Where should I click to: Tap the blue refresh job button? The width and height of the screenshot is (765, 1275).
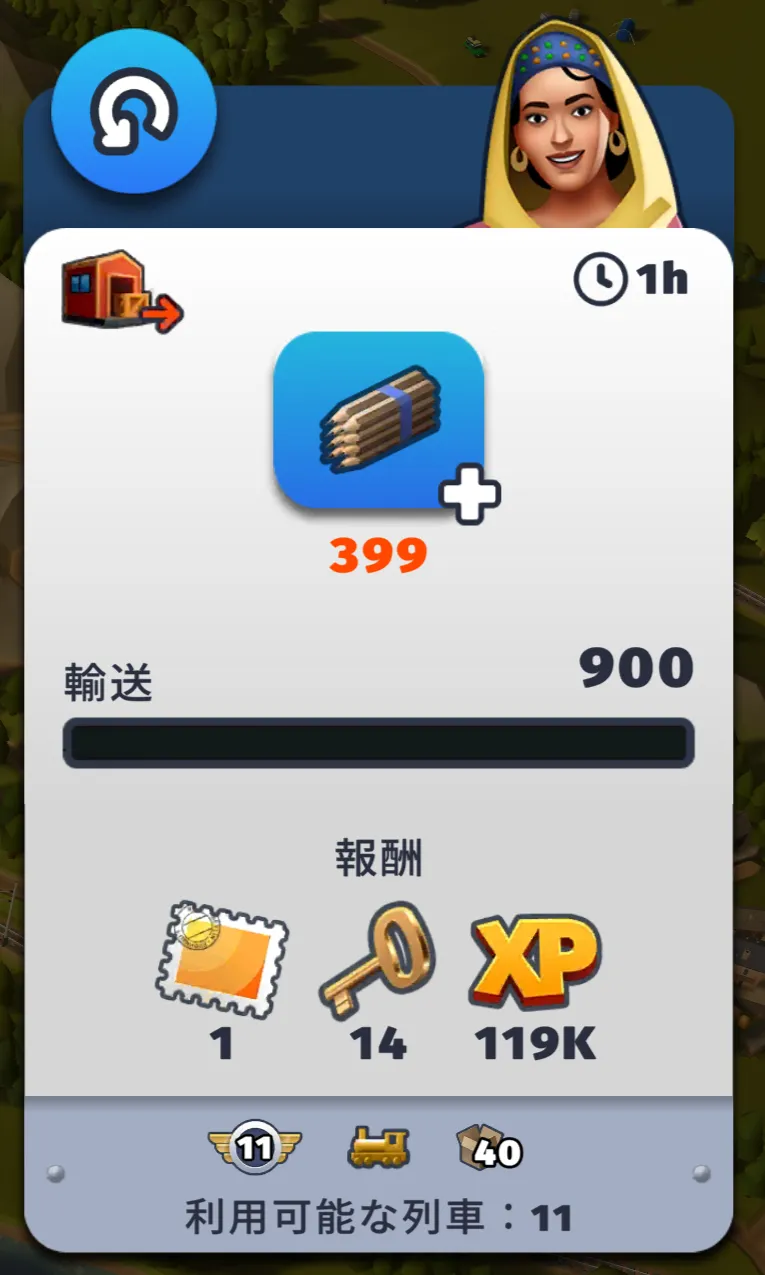[x=134, y=111]
